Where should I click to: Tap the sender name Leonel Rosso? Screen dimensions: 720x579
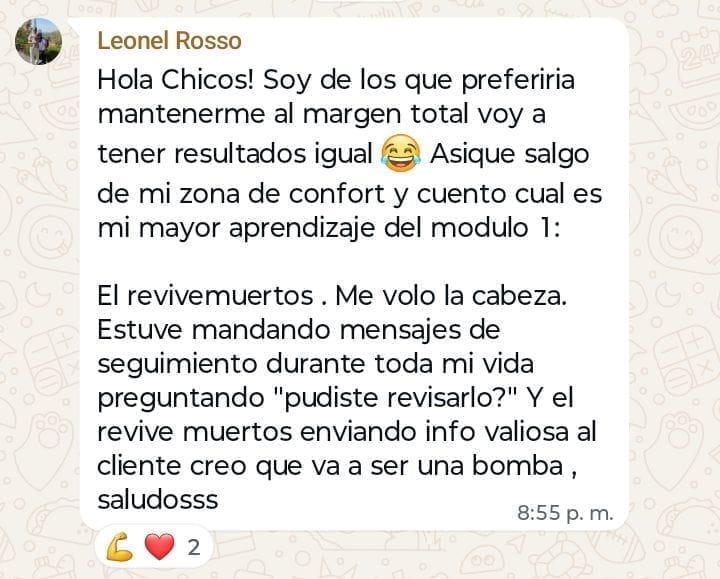[169, 41]
